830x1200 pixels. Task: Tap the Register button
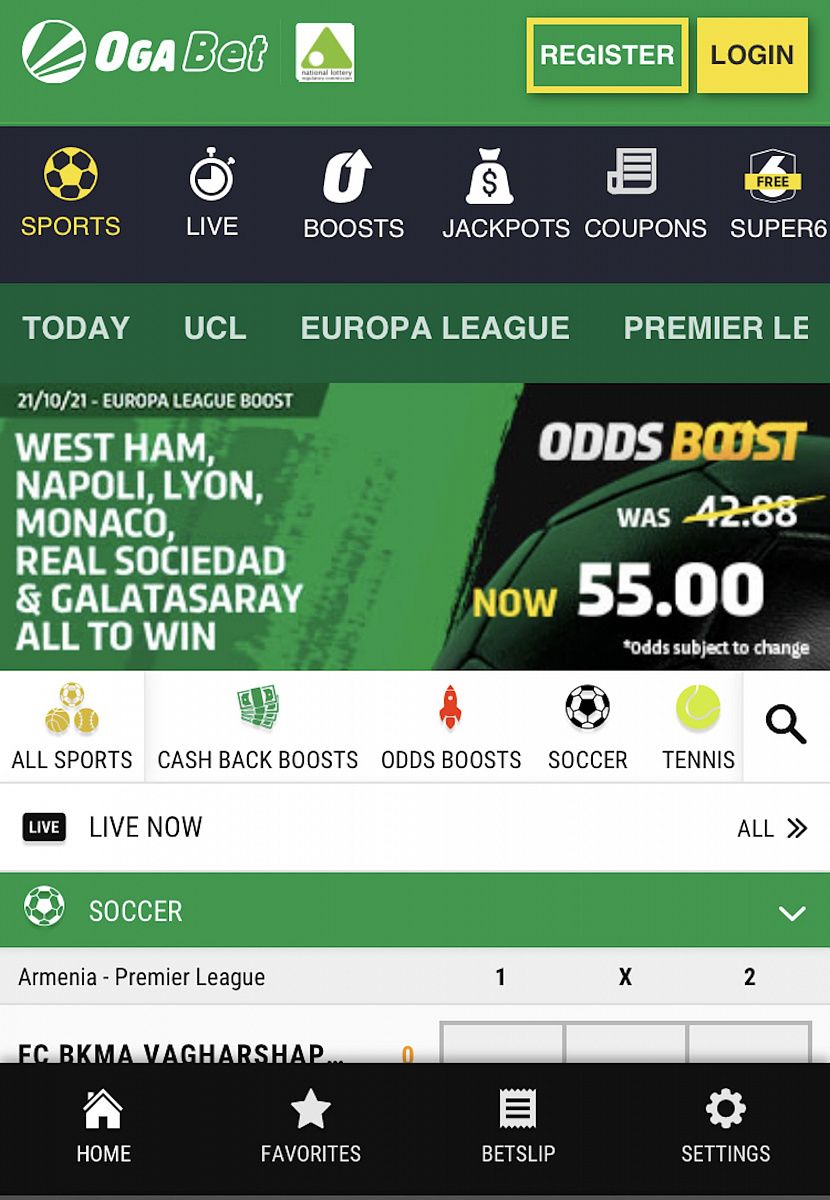[x=607, y=55]
